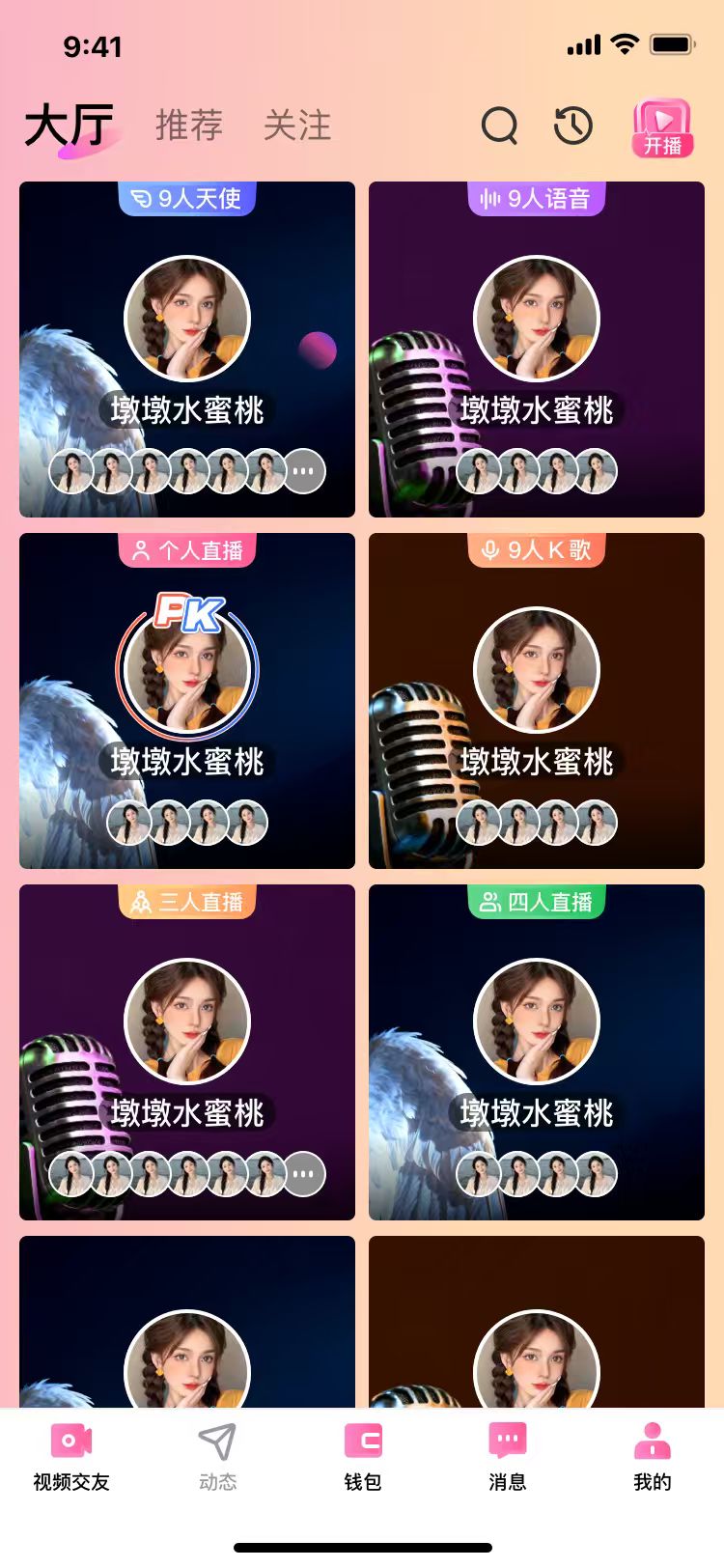Select the 大厅 tab
724x1568 pixels.
coord(69,126)
